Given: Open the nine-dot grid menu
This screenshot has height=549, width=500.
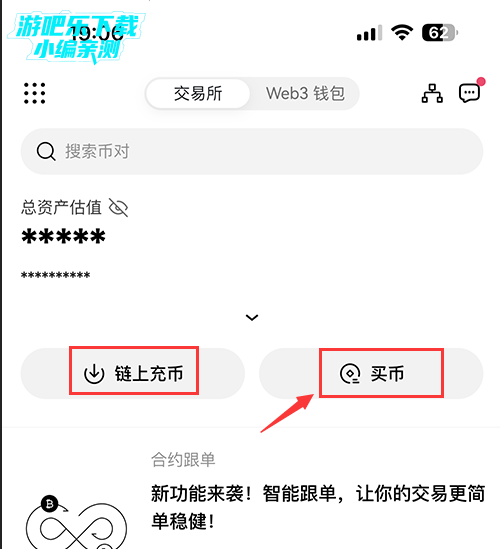Looking at the screenshot, I should pos(34,93).
